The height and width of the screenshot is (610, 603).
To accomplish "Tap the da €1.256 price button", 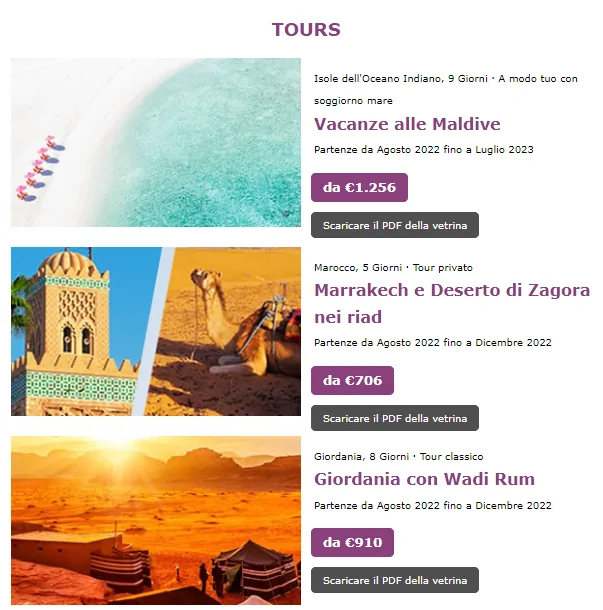I will pos(359,187).
